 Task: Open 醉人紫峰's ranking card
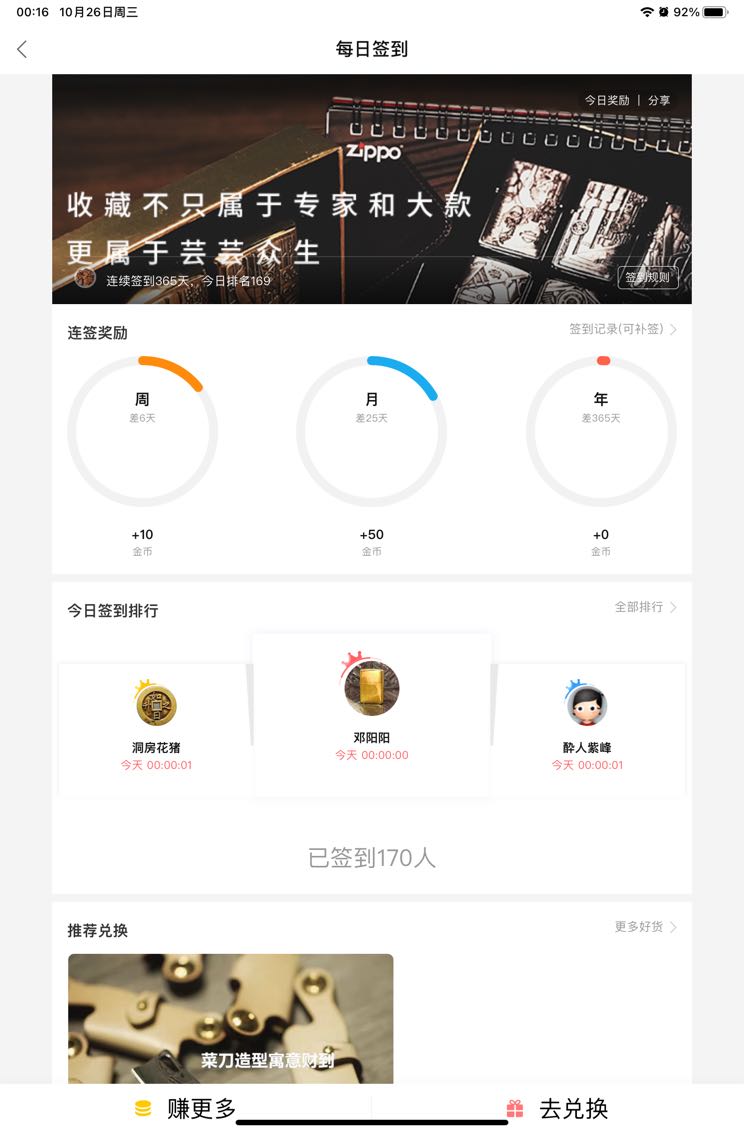[587, 729]
